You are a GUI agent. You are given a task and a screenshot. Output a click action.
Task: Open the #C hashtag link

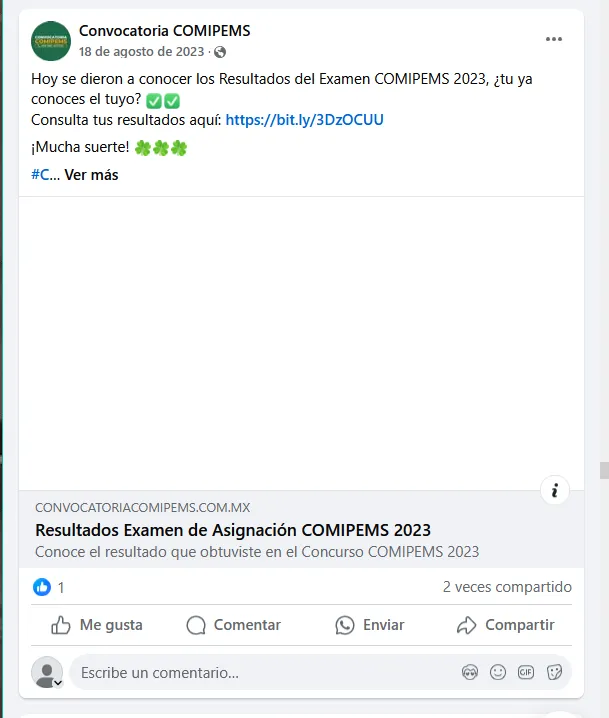pyautogui.click(x=41, y=175)
